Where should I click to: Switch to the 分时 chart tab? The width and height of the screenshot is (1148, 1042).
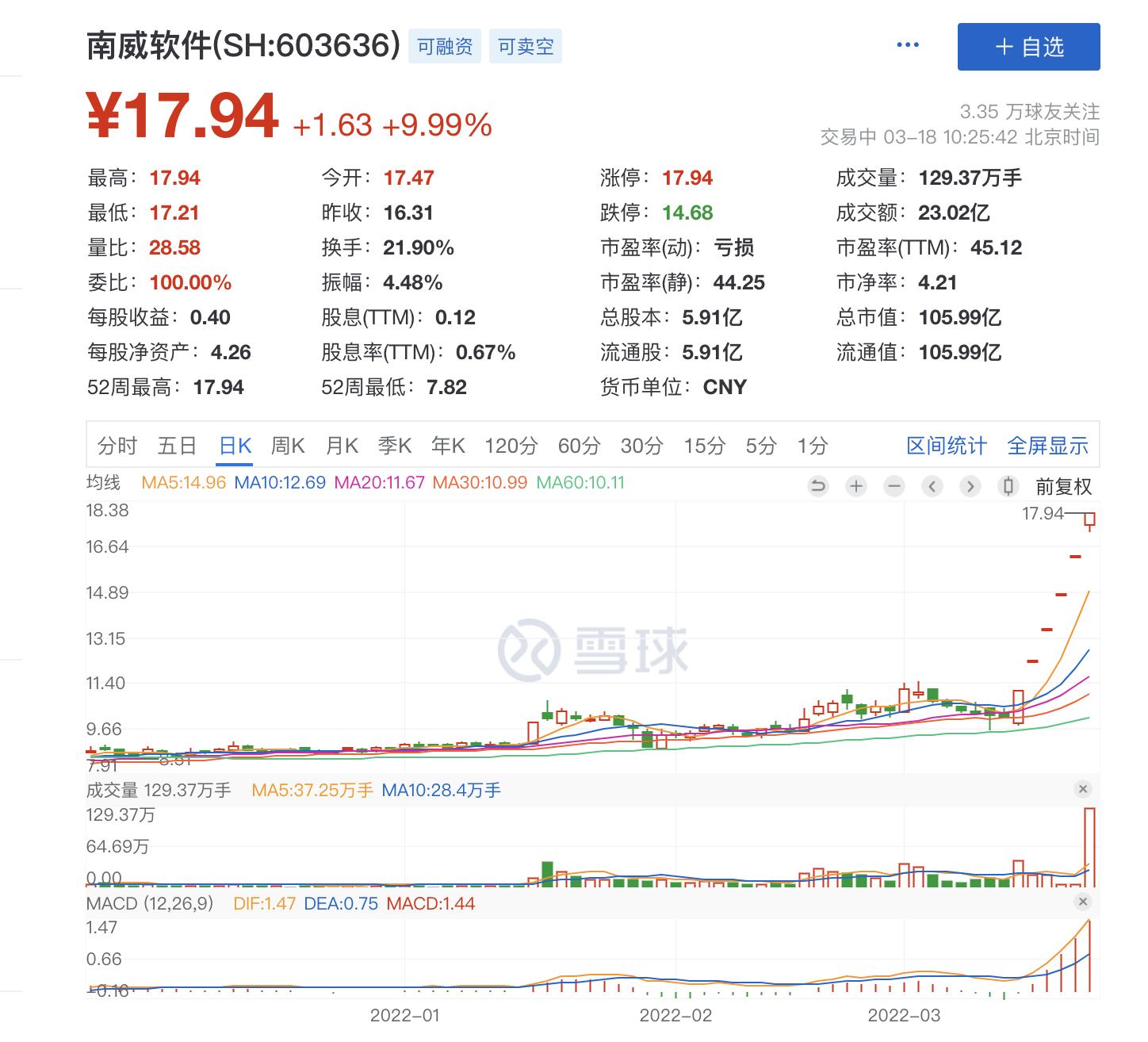click(117, 446)
